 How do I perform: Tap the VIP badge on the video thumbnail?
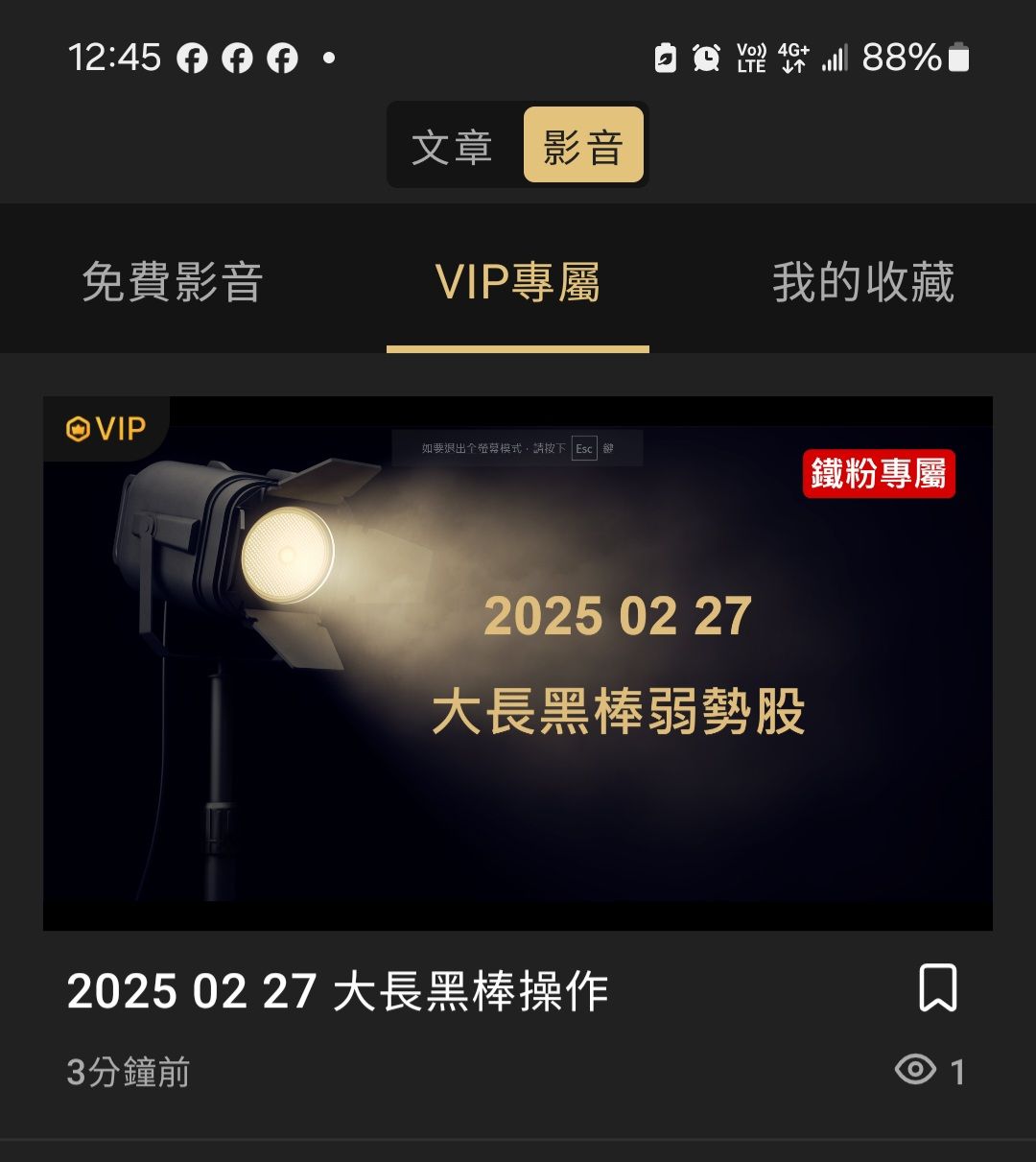[x=106, y=429]
